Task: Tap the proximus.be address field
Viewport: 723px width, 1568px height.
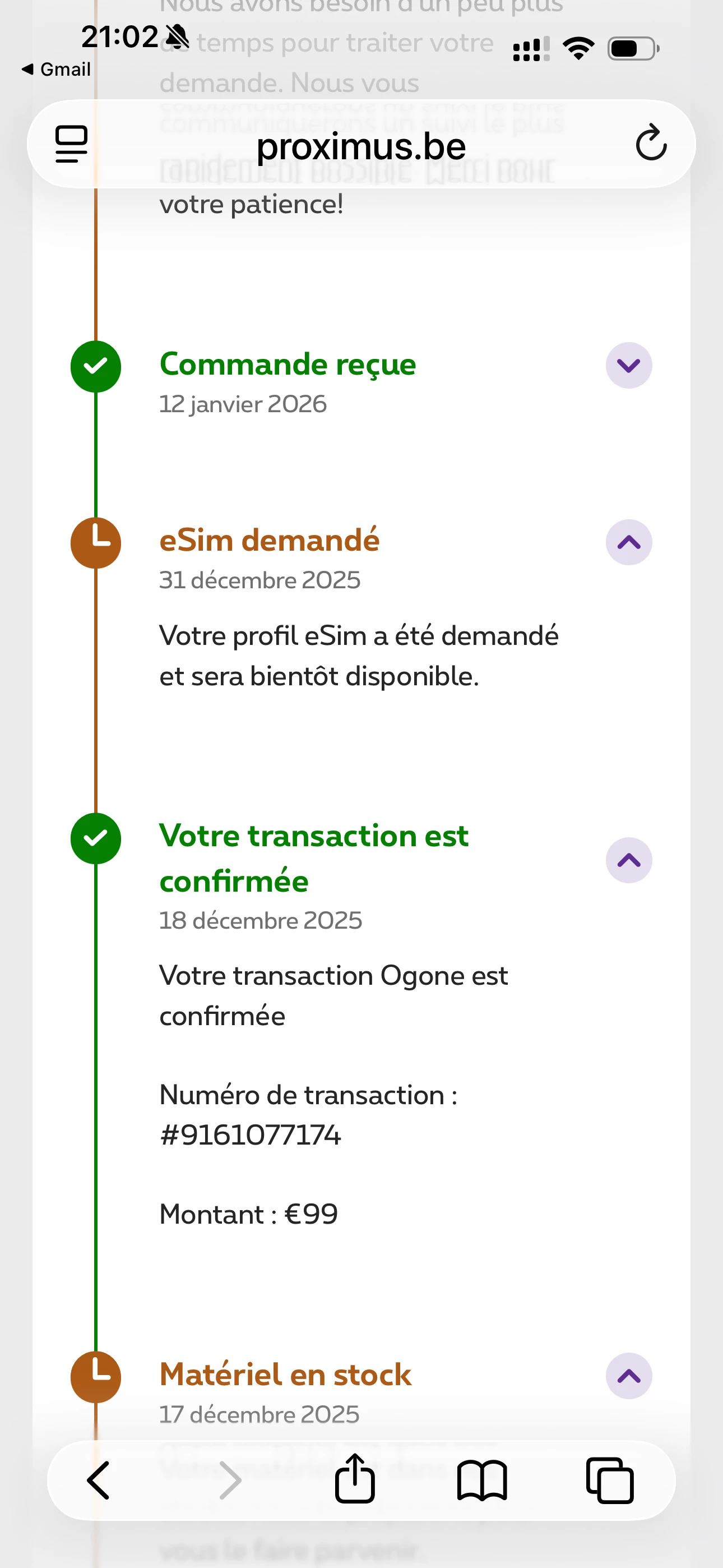Action: coord(361,146)
